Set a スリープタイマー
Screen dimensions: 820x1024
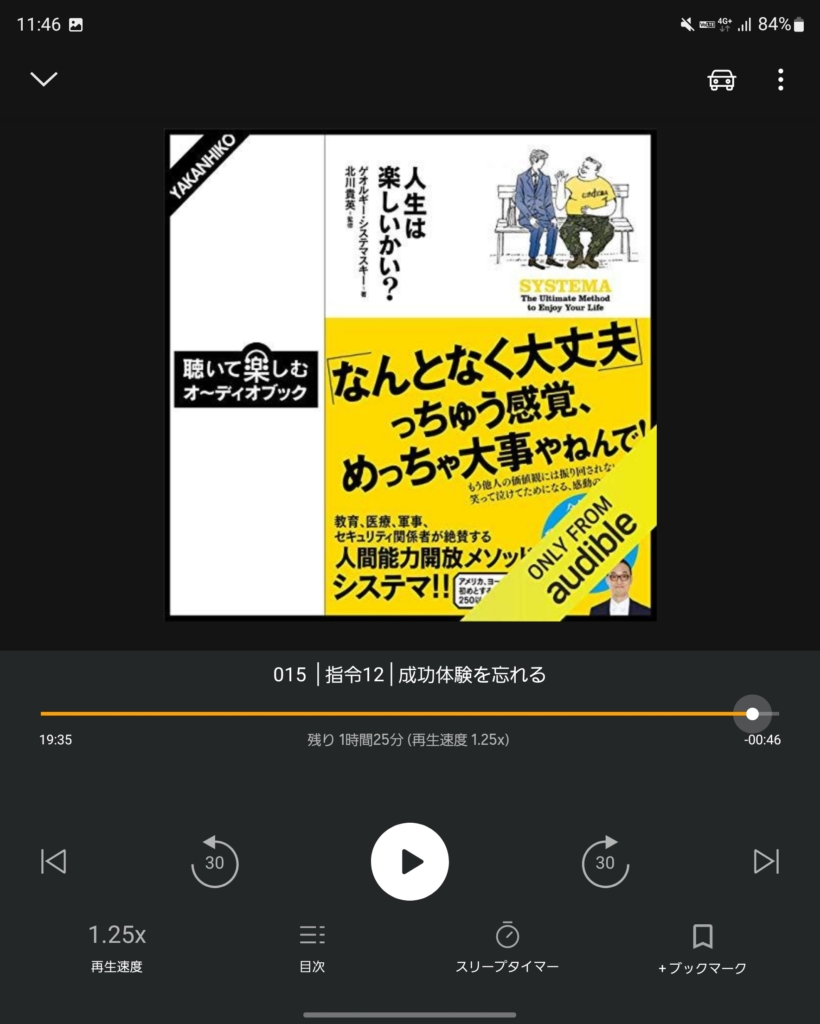(x=507, y=947)
